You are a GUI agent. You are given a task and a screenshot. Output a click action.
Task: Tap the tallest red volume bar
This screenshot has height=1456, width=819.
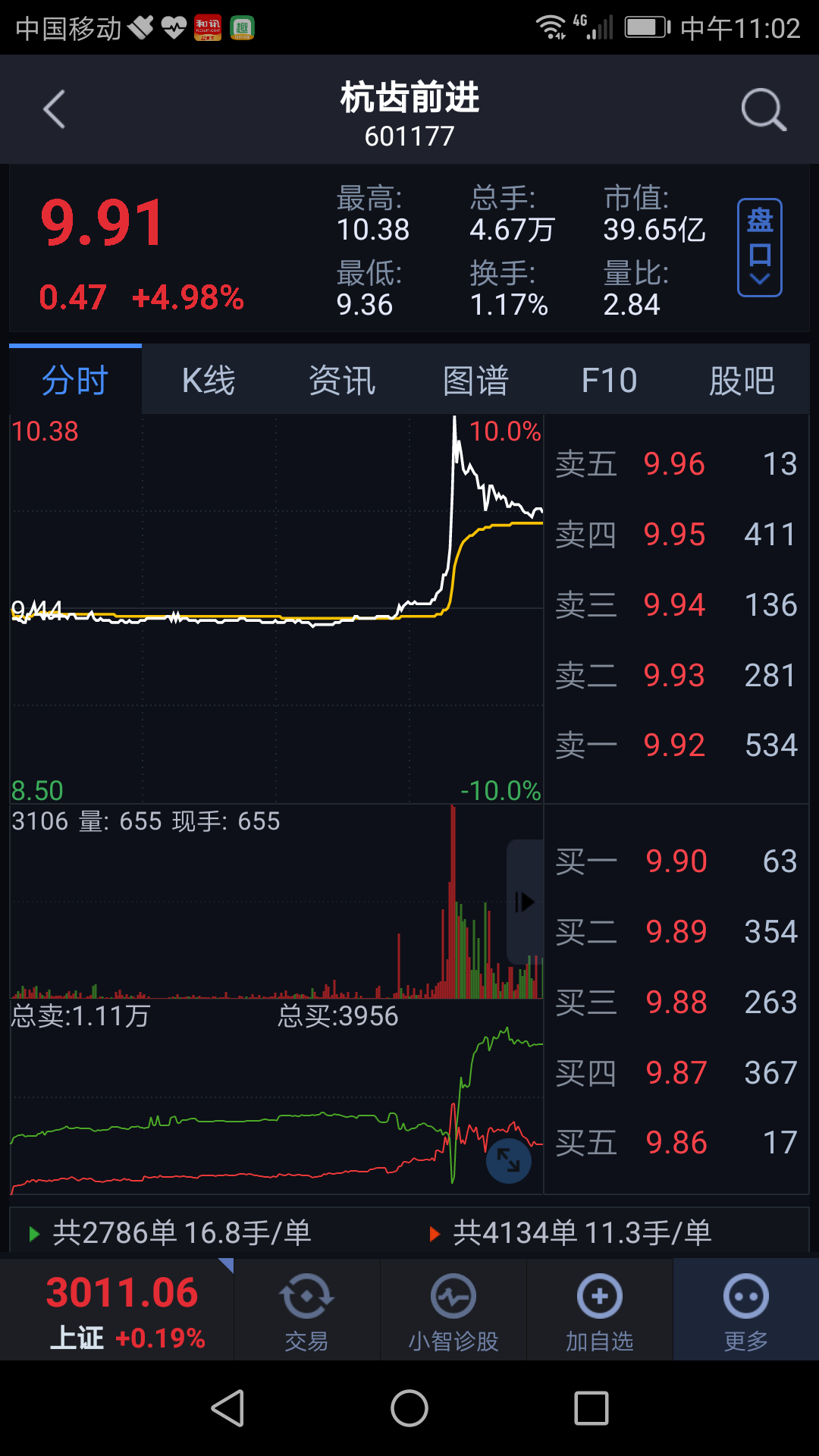453,895
